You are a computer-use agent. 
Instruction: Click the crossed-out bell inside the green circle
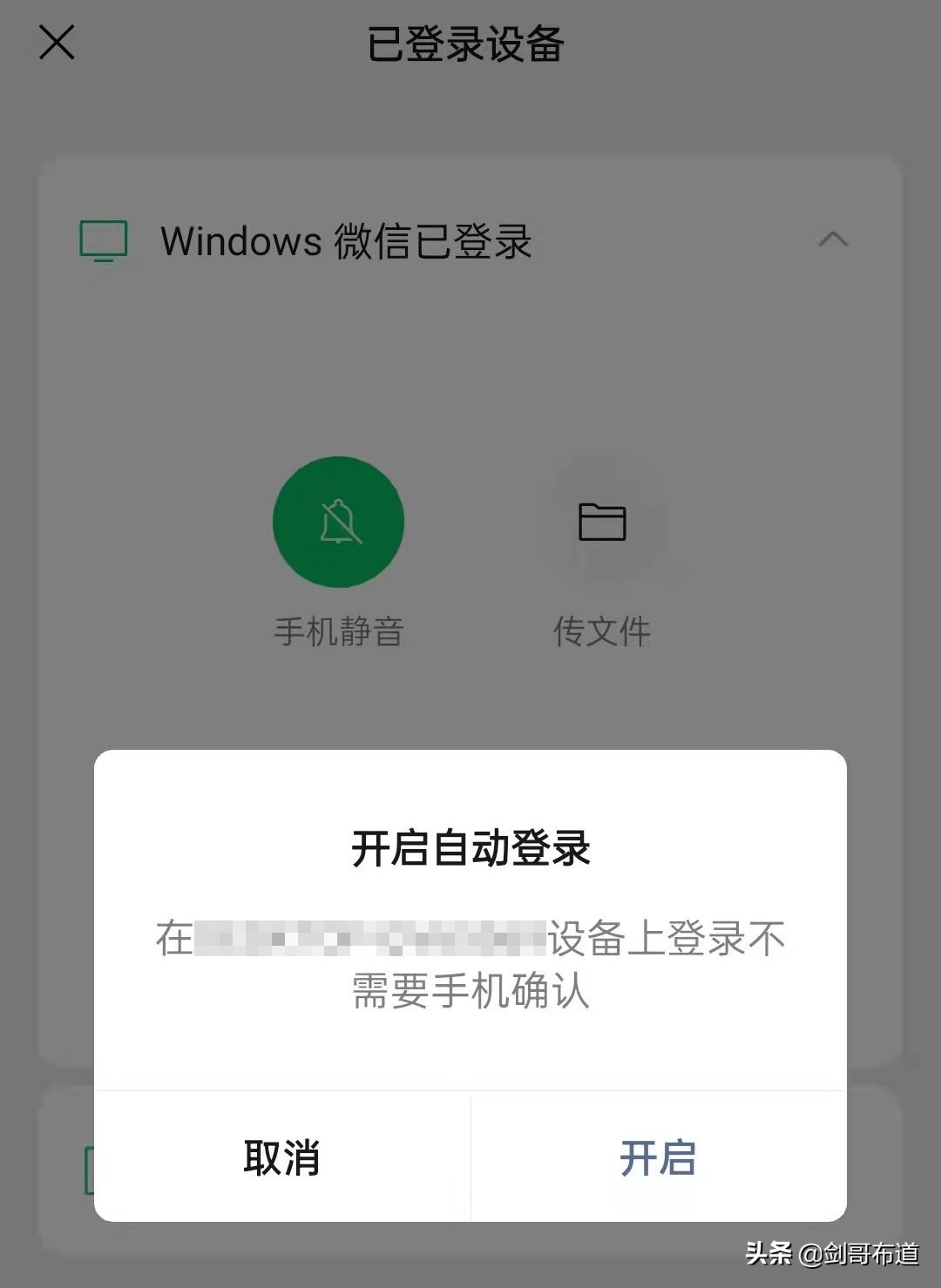click(x=338, y=522)
